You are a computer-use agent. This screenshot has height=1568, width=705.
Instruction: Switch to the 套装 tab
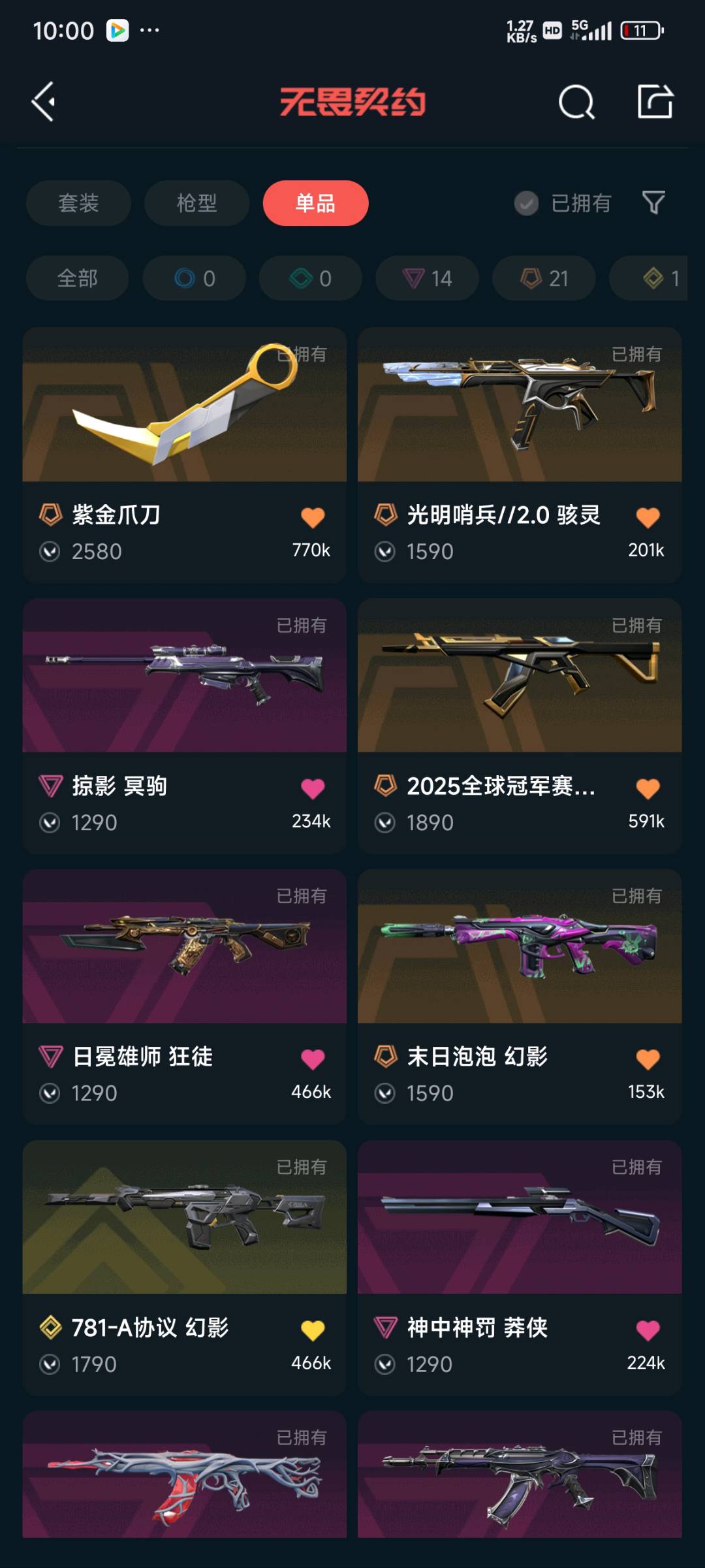coord(78,203)
